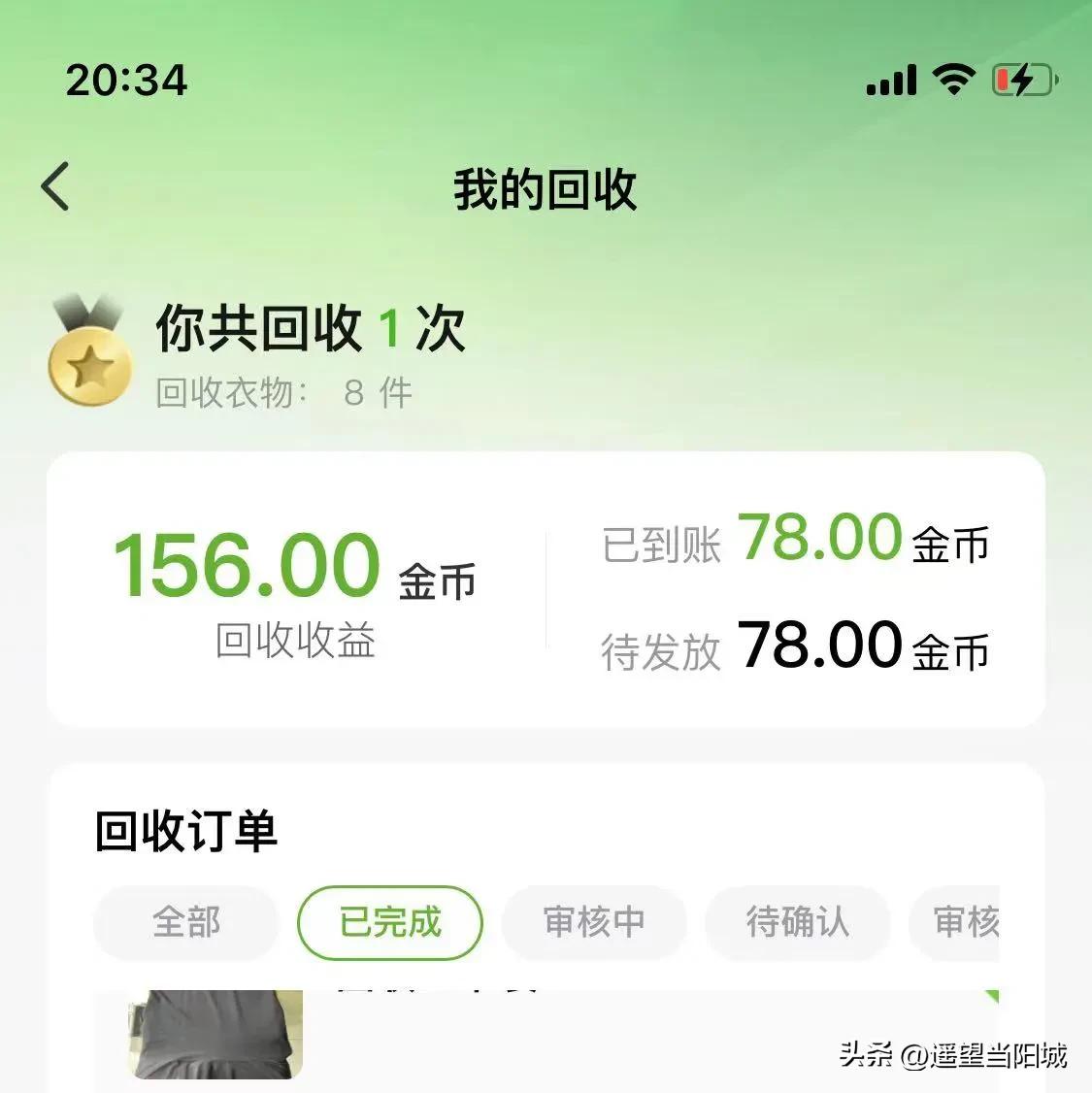
Task: Tap the Wi-Fi status icon
Action: (954, 78)
